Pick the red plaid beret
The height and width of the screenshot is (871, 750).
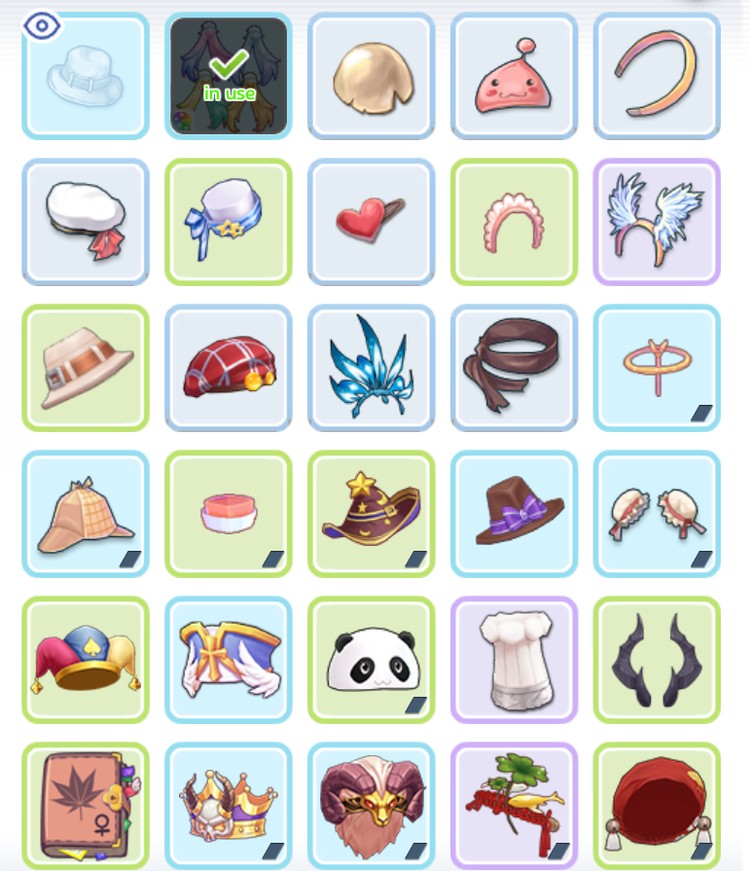coord(229,368)
